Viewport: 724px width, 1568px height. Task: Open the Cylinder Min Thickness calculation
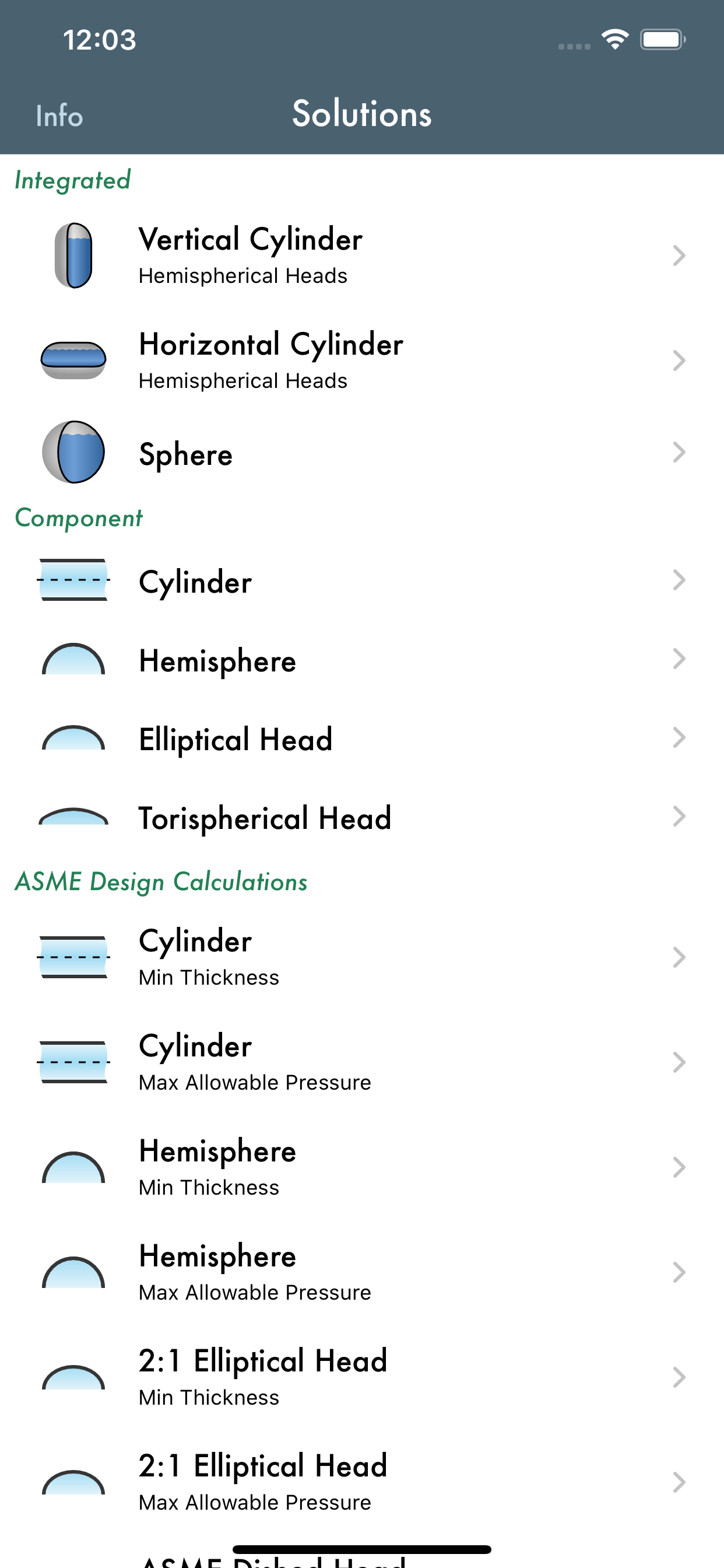(362, 957)
